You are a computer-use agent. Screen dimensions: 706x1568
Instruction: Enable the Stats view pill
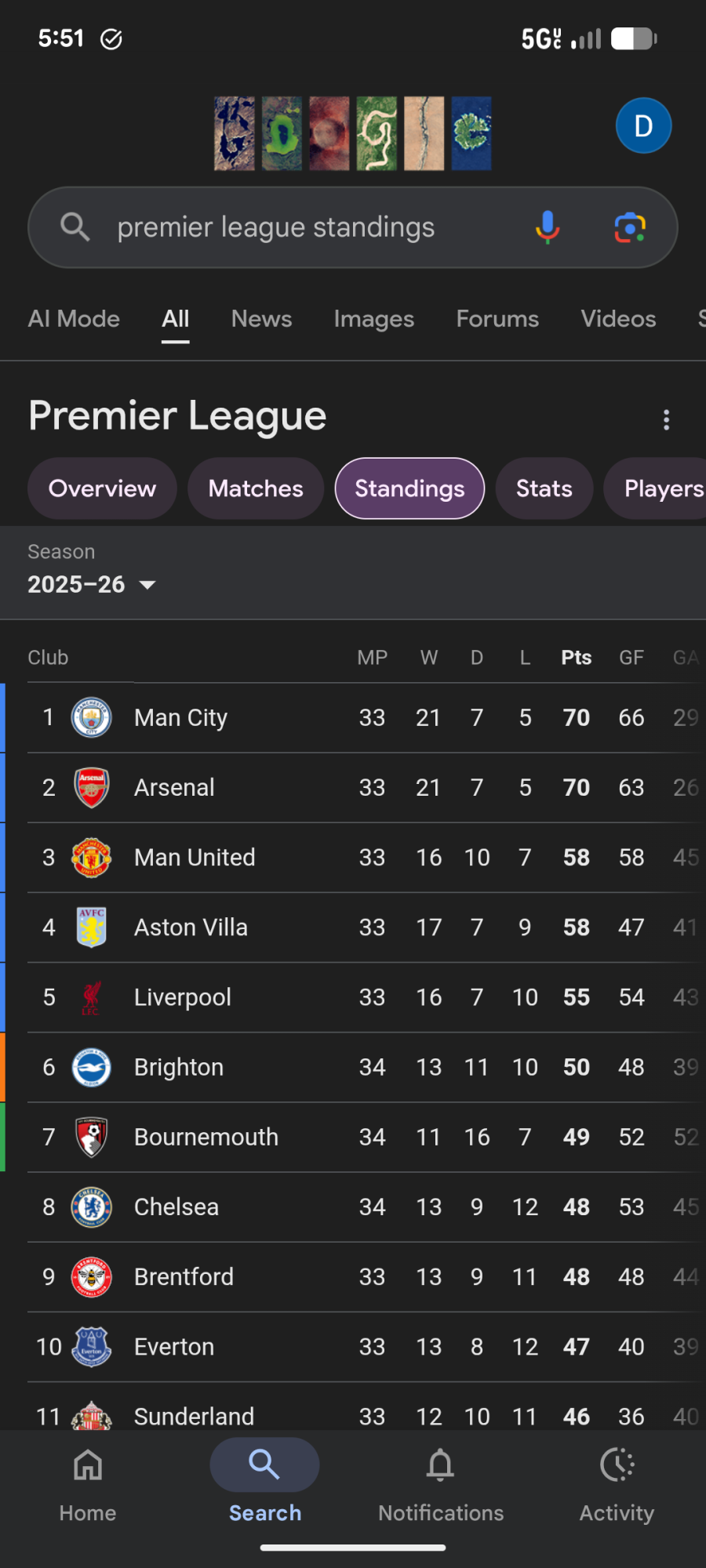tap(544, 488)
